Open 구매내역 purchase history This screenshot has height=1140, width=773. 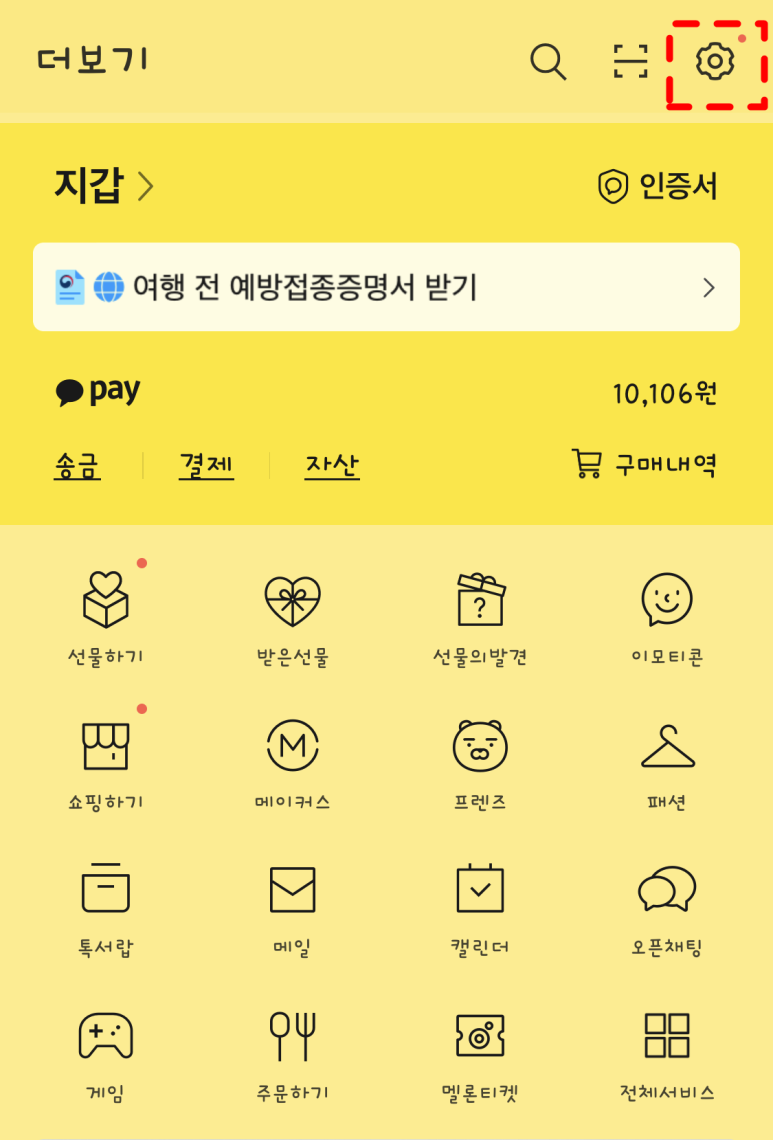coord(644,464)
